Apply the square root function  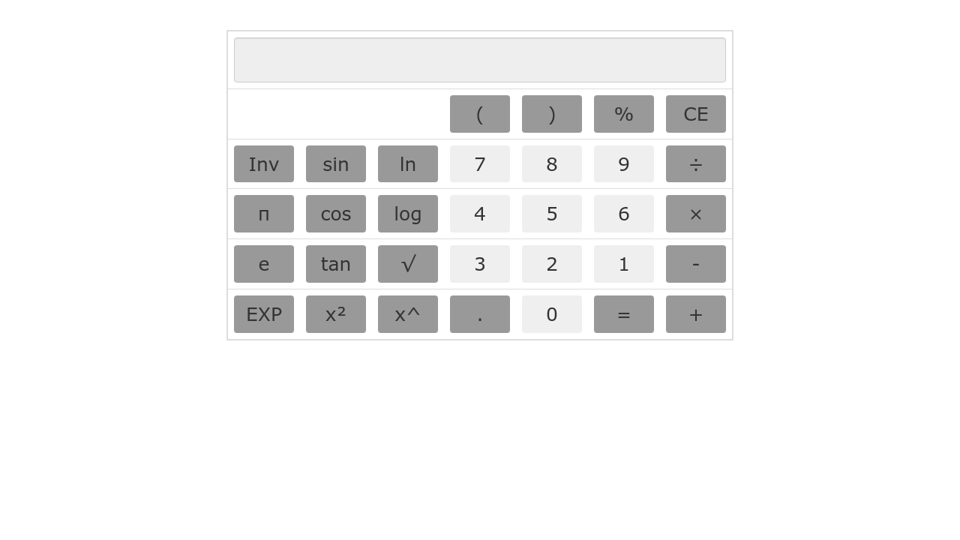407,264
